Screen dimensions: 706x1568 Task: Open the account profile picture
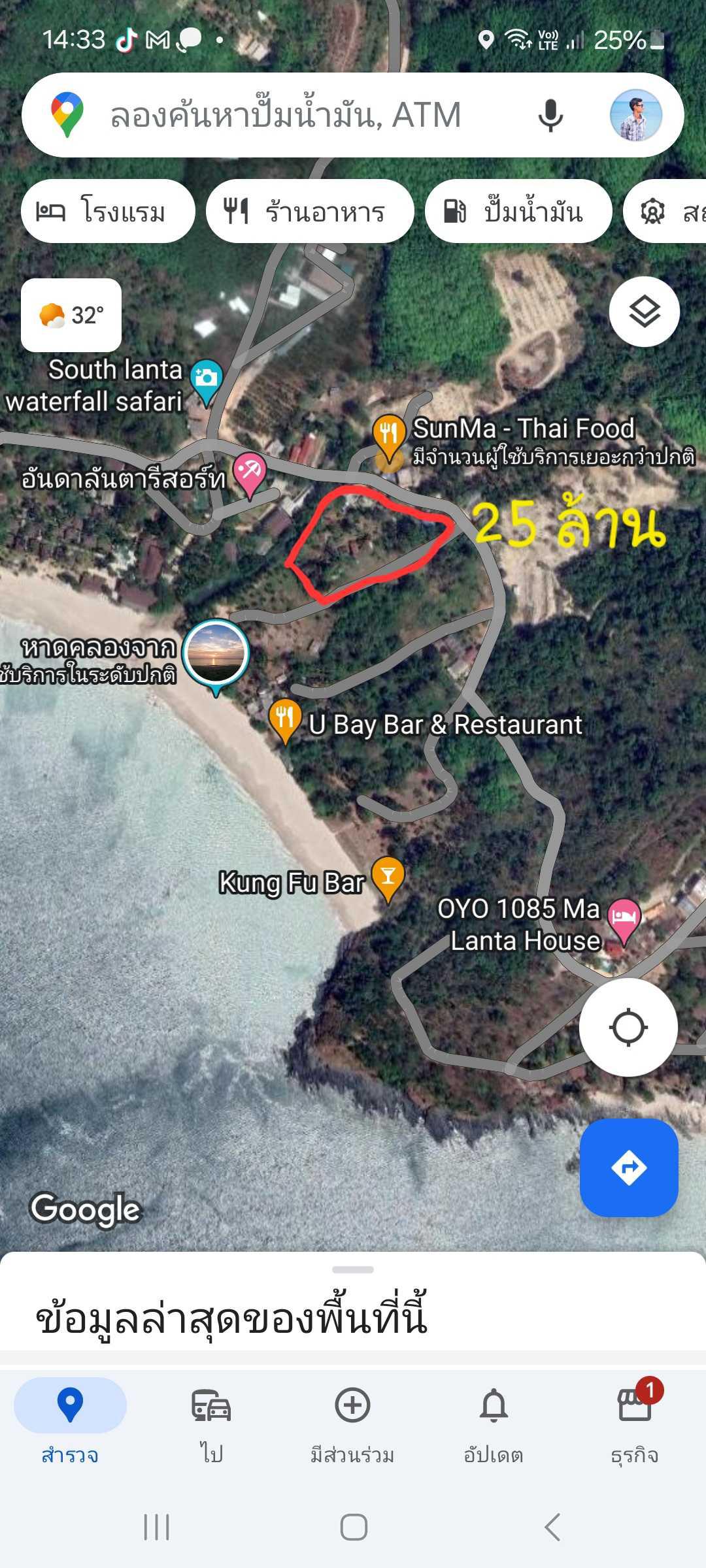pos(635,115)
